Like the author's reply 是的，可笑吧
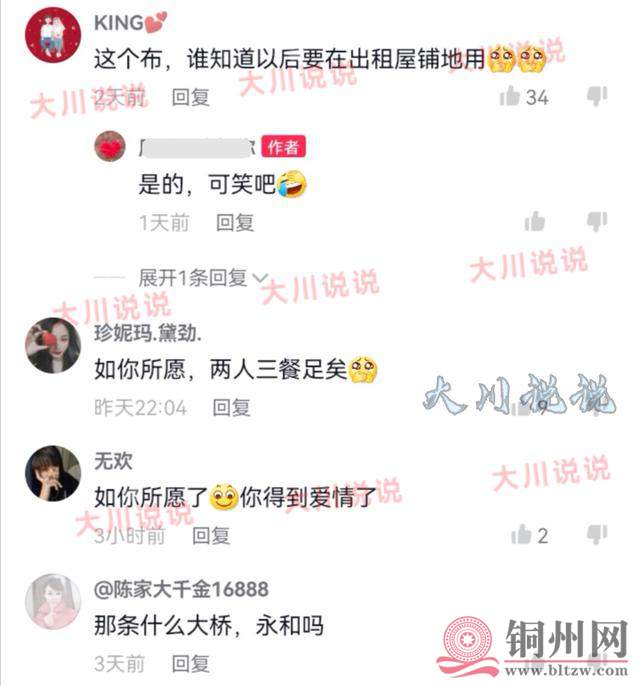640x686 pixels. point(535,221)
